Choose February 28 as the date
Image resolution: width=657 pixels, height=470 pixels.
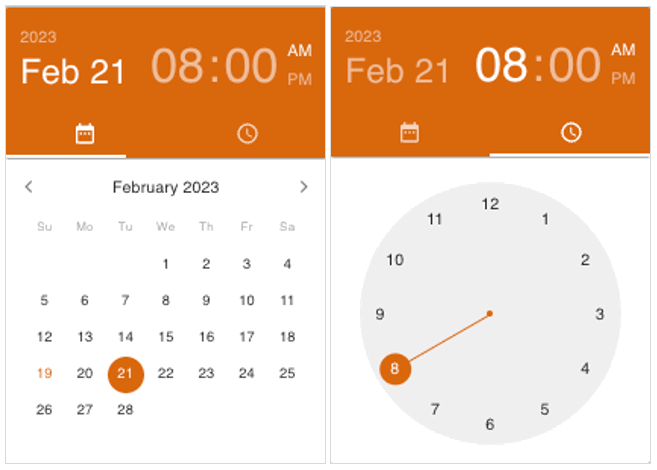[125, 409]
